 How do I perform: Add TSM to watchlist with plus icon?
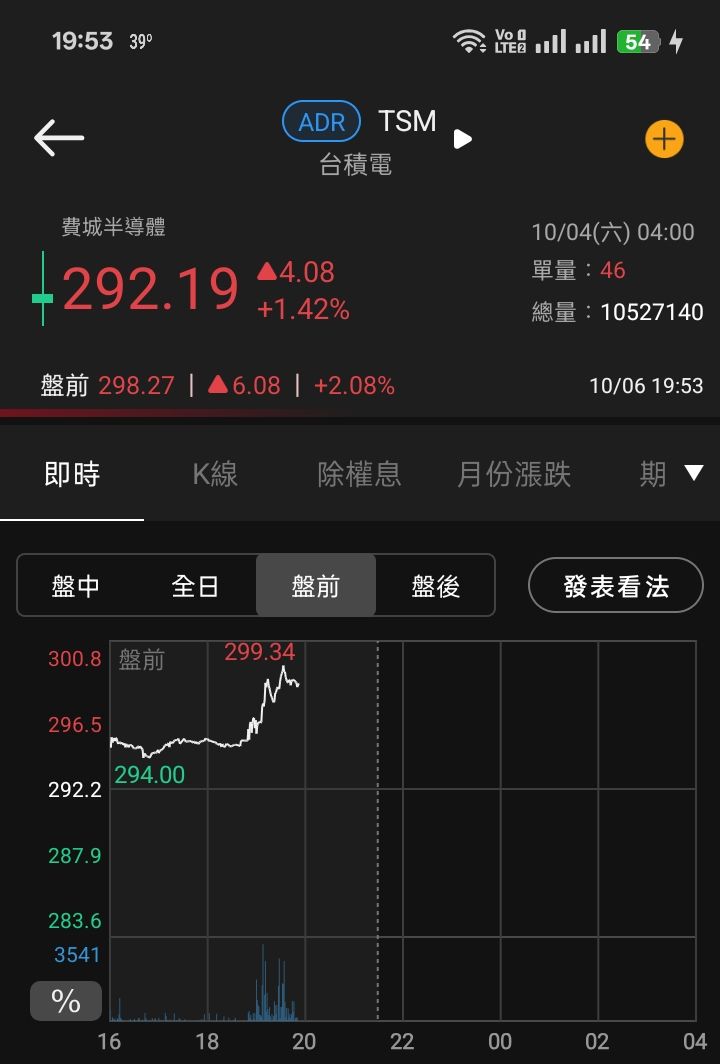tap(664, 139)
